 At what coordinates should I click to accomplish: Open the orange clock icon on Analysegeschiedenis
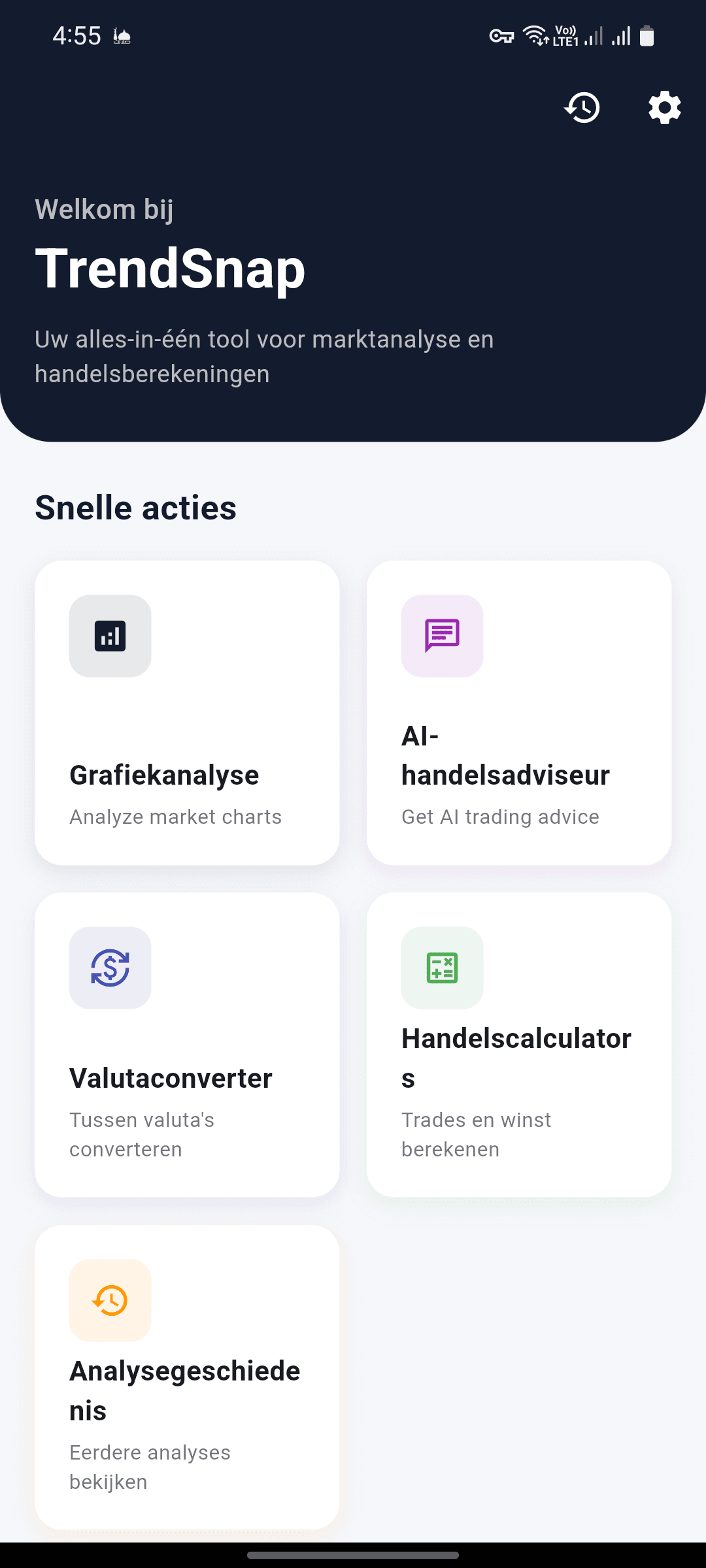point(110,1300)
